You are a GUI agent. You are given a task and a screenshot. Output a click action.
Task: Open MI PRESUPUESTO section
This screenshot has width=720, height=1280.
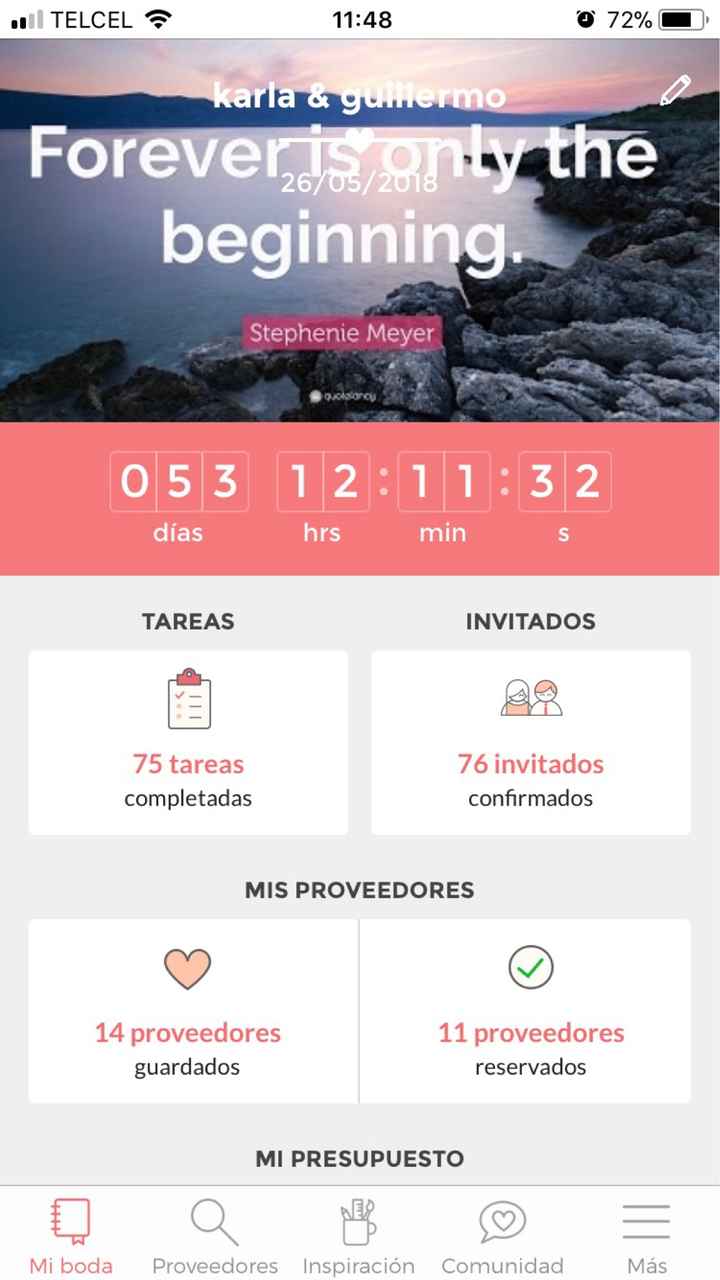359,1158
